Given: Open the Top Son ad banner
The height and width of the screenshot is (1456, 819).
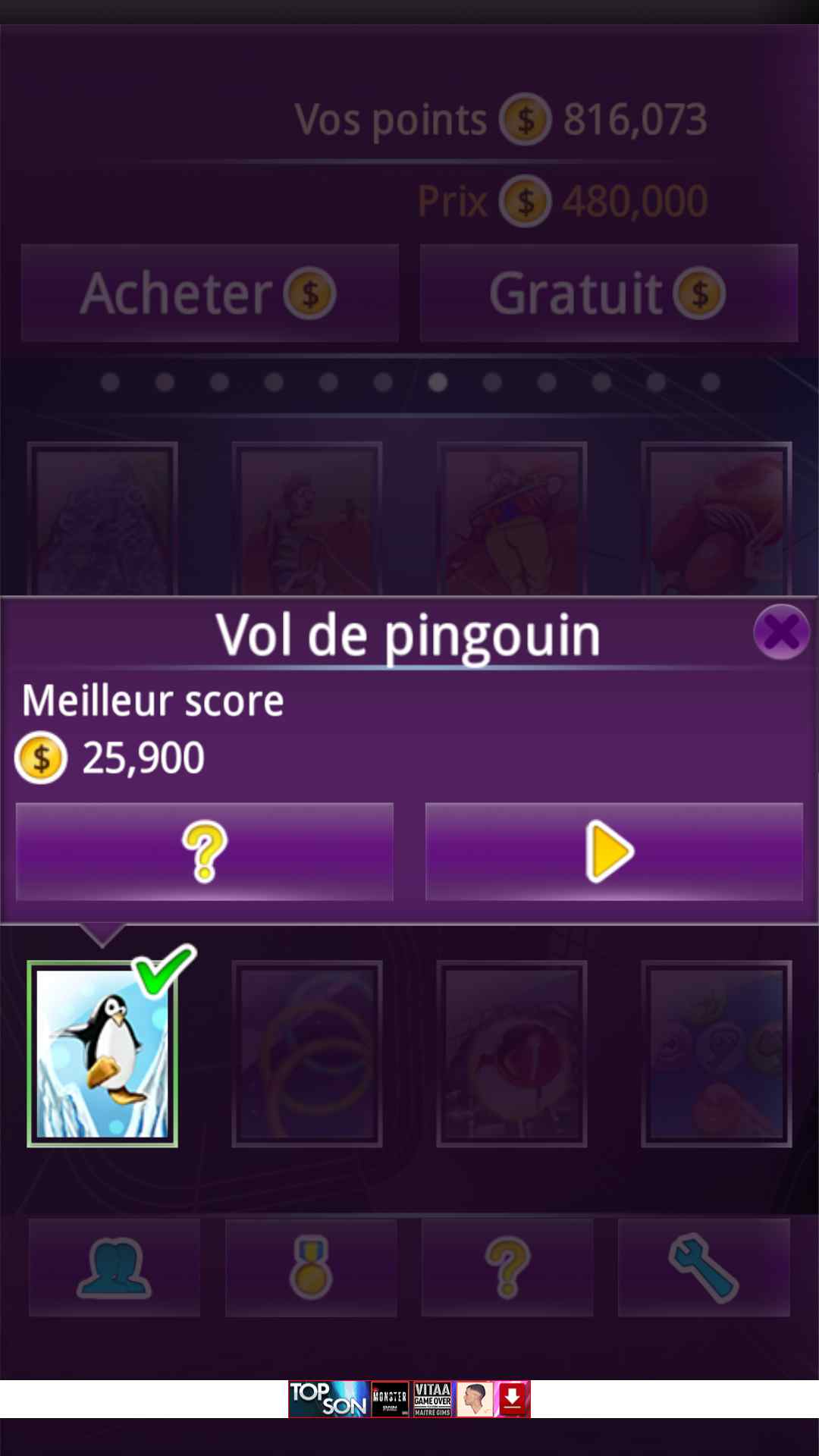Looking at the screenshot, I should pyautogui.click(x=409, y=1399).
